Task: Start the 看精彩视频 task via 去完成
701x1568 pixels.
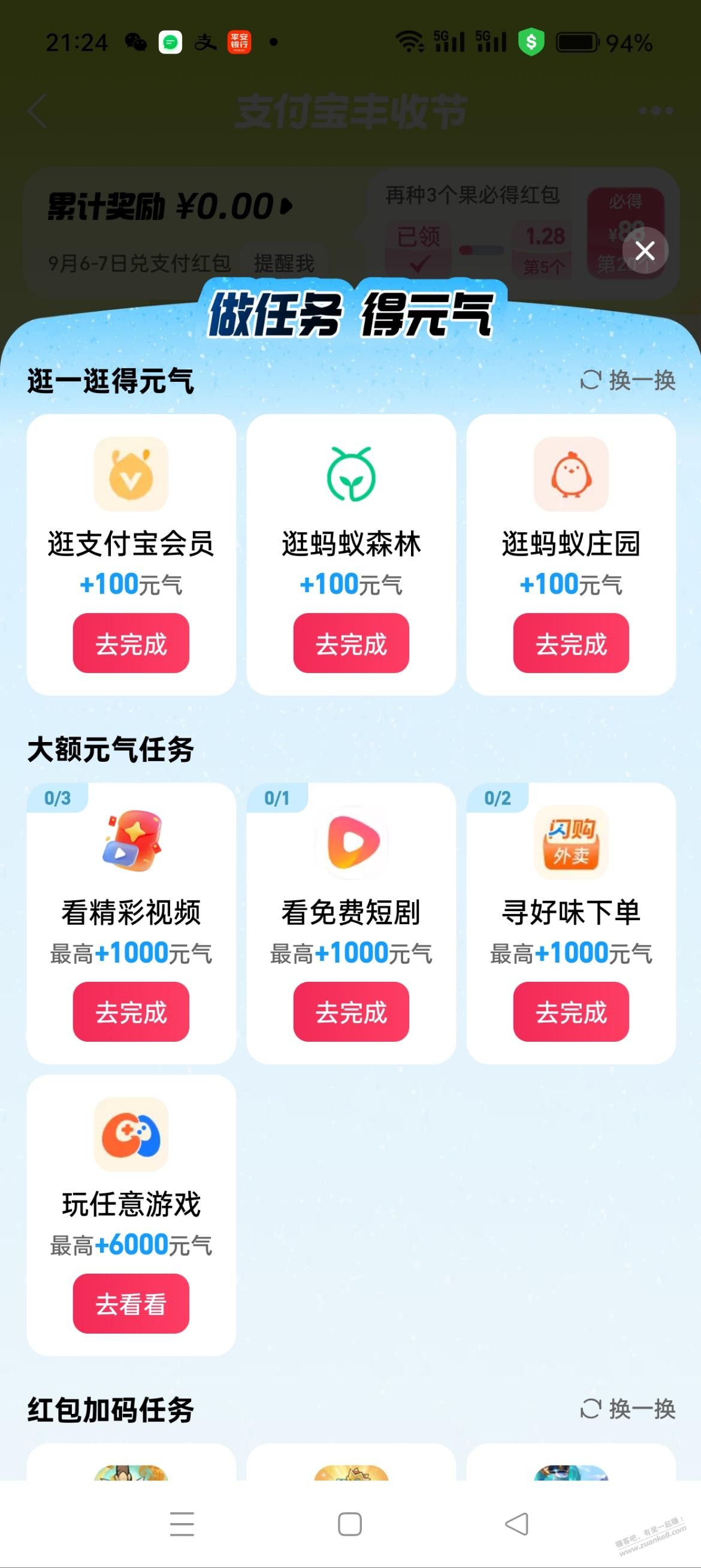Action: click(x=131, y=1012)
